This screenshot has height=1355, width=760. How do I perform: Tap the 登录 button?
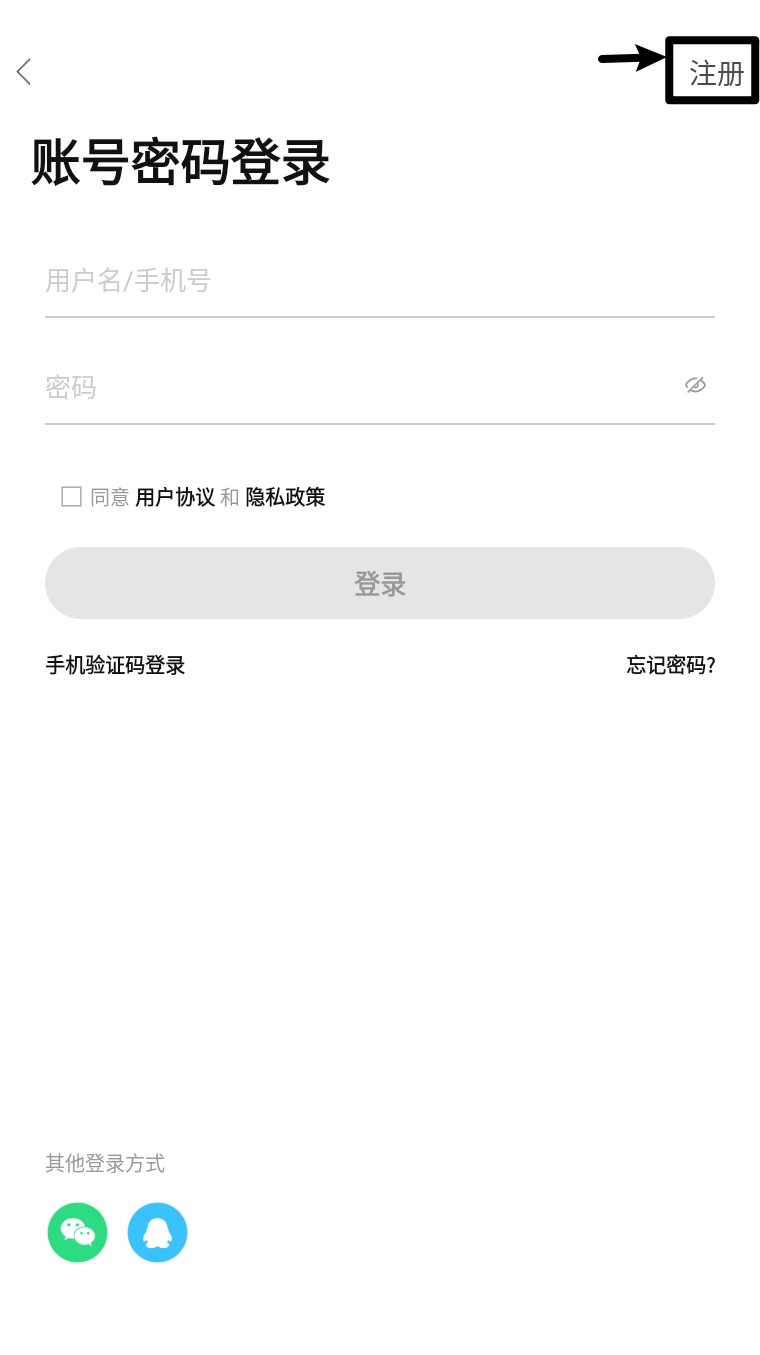coord(380,583)
